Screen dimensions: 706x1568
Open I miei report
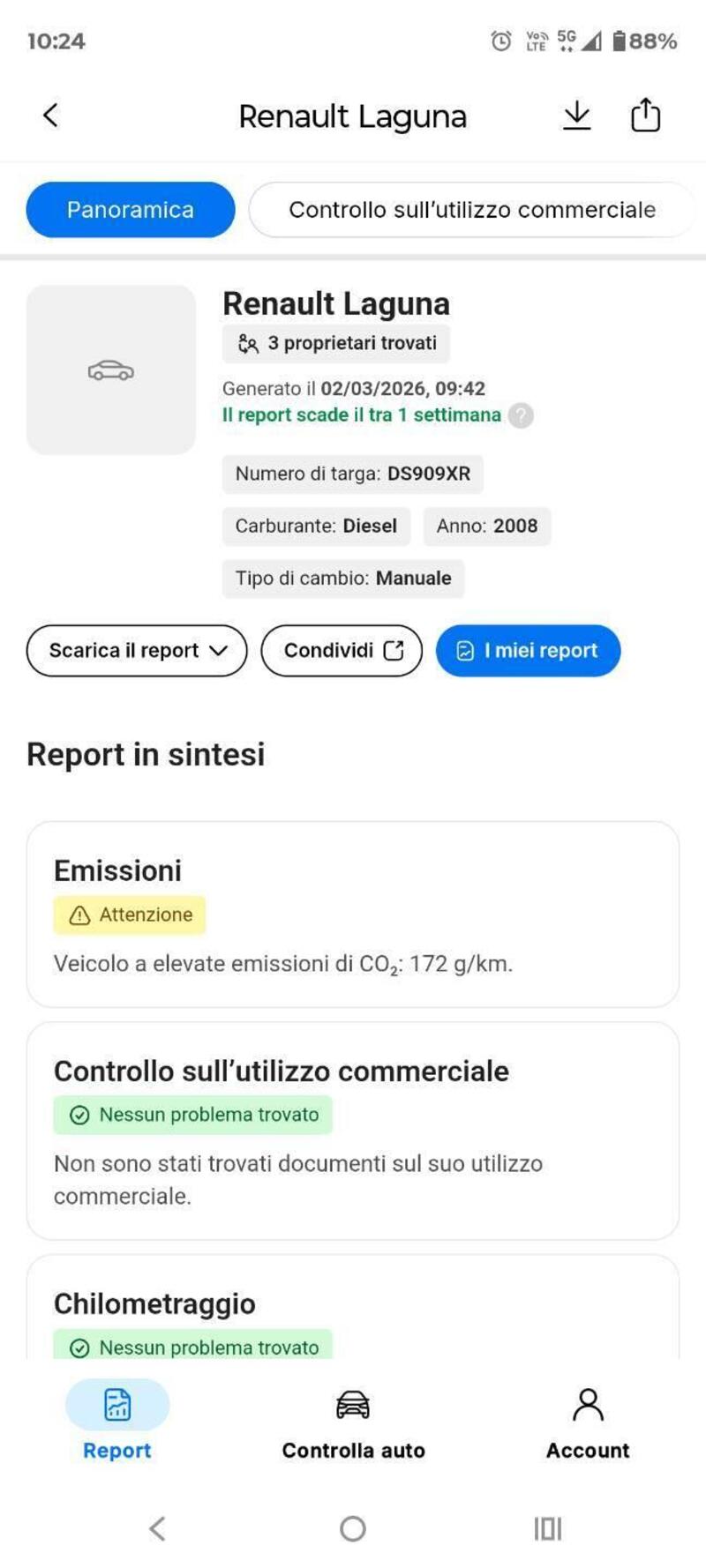[527, 650]
